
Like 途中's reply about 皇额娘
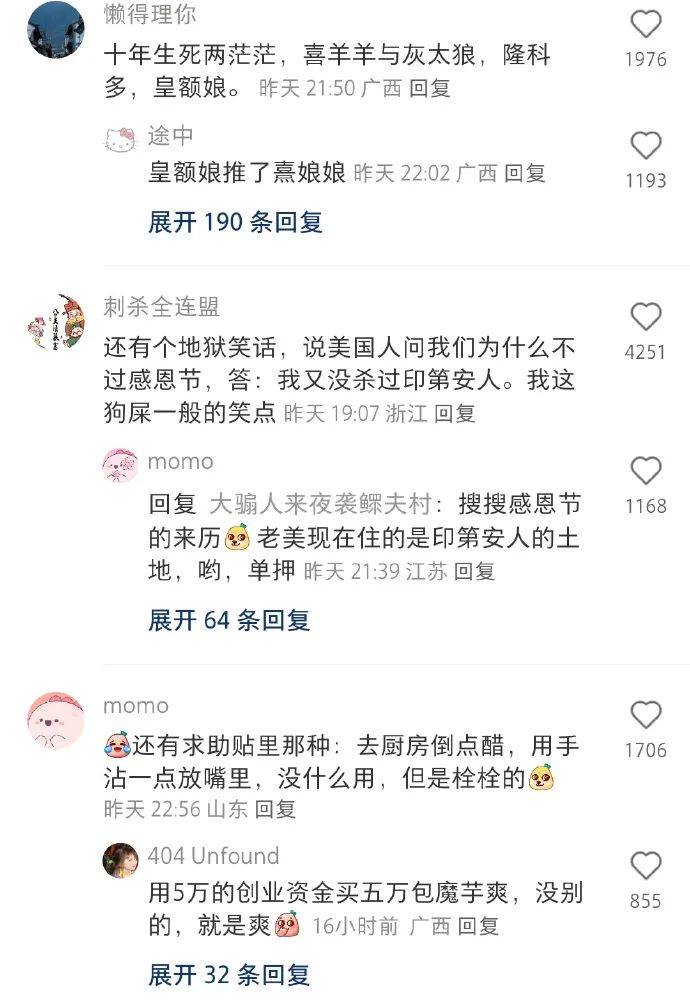click(646, 146)
